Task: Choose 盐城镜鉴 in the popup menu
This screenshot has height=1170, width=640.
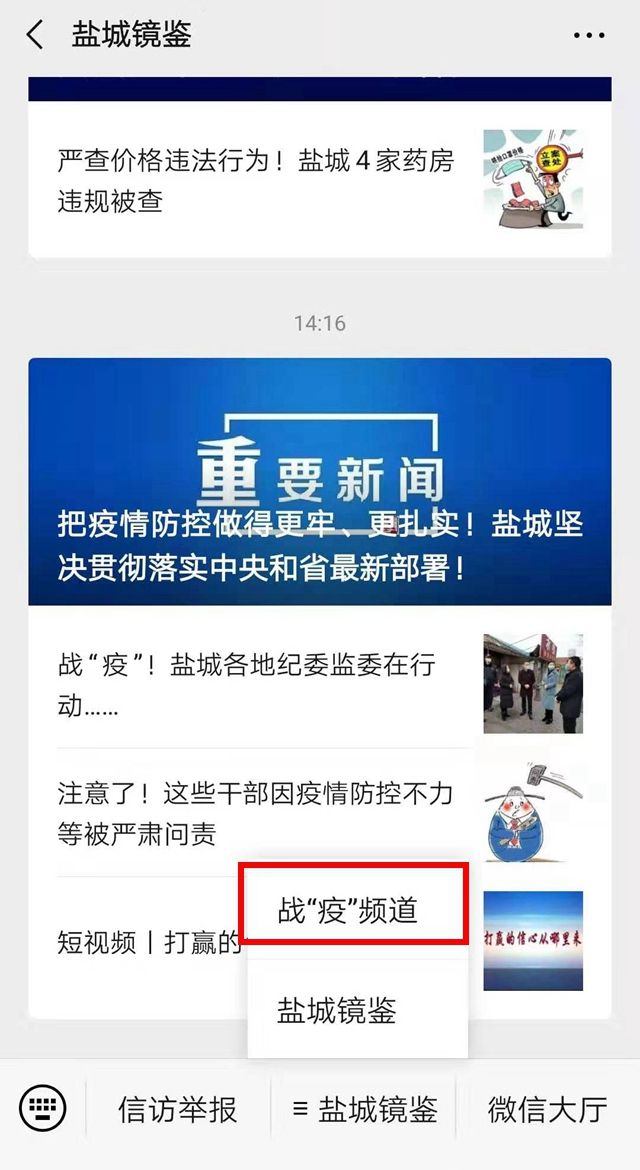Action: [337, 1010]
